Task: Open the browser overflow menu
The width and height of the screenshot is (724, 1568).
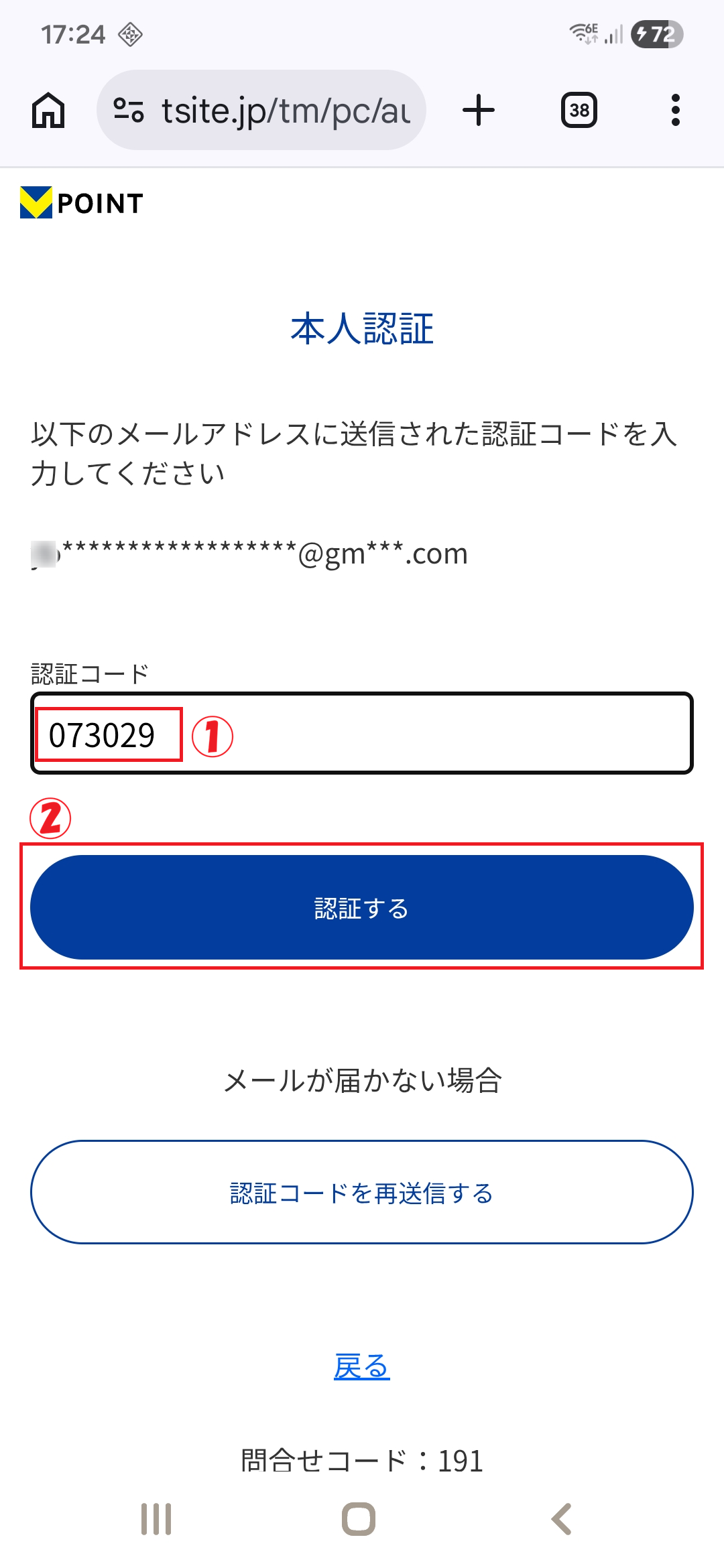Action: [x=675, y=111]
